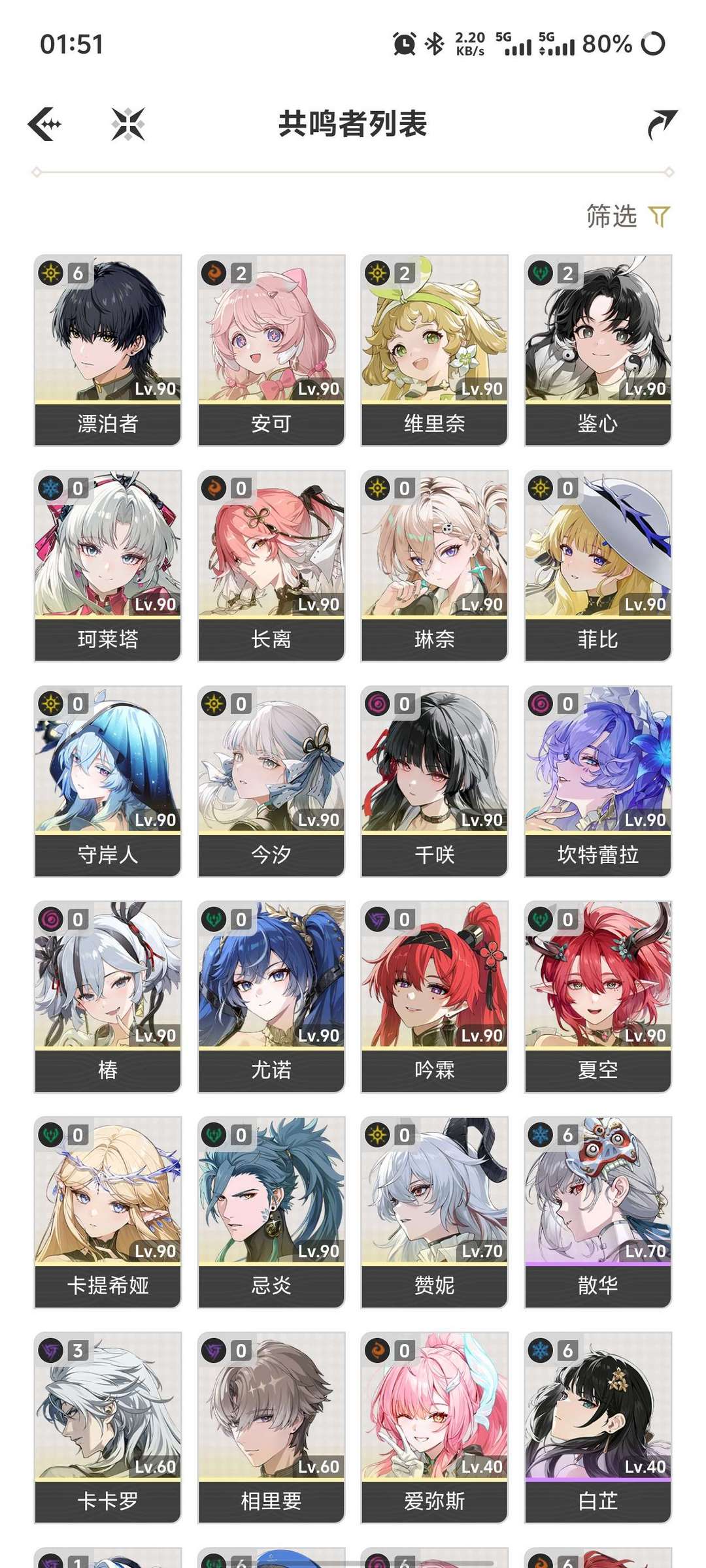Open 鉴心 character card

coord(598,350)
